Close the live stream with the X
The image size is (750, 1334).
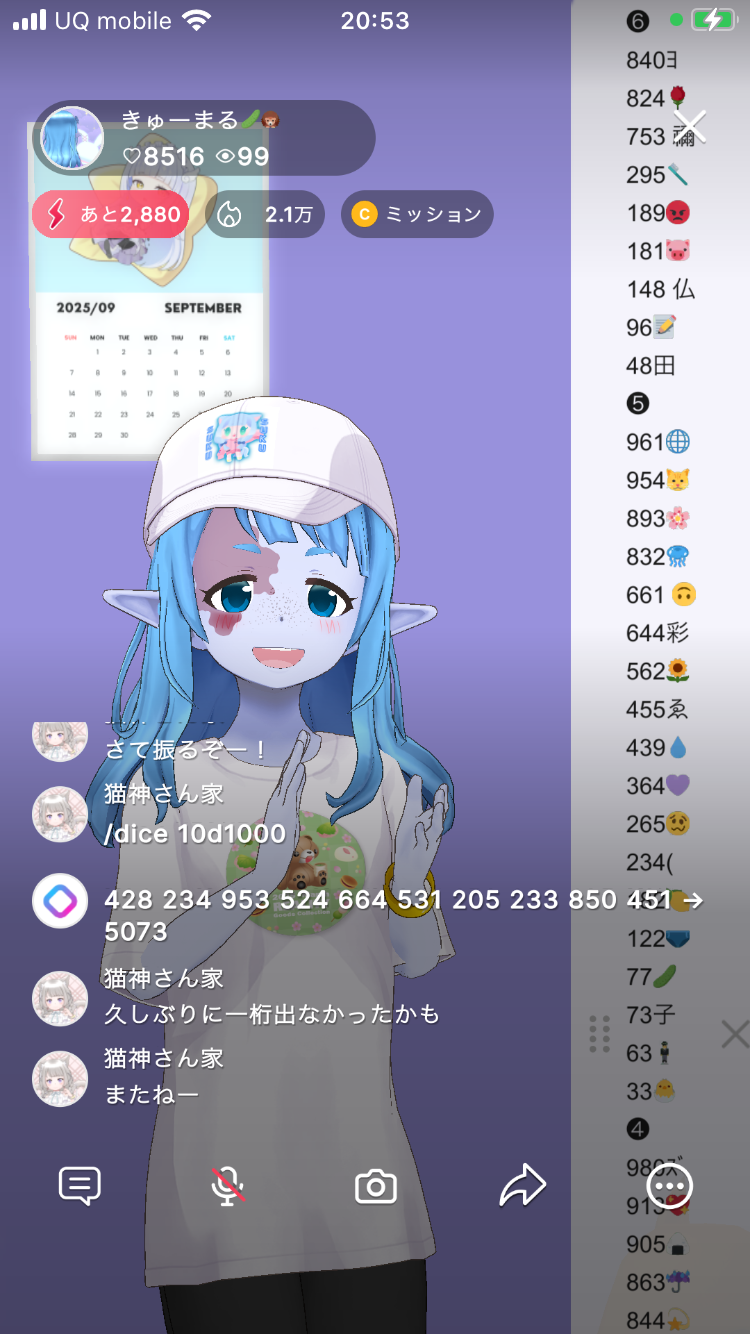click(x=690, y=126)
